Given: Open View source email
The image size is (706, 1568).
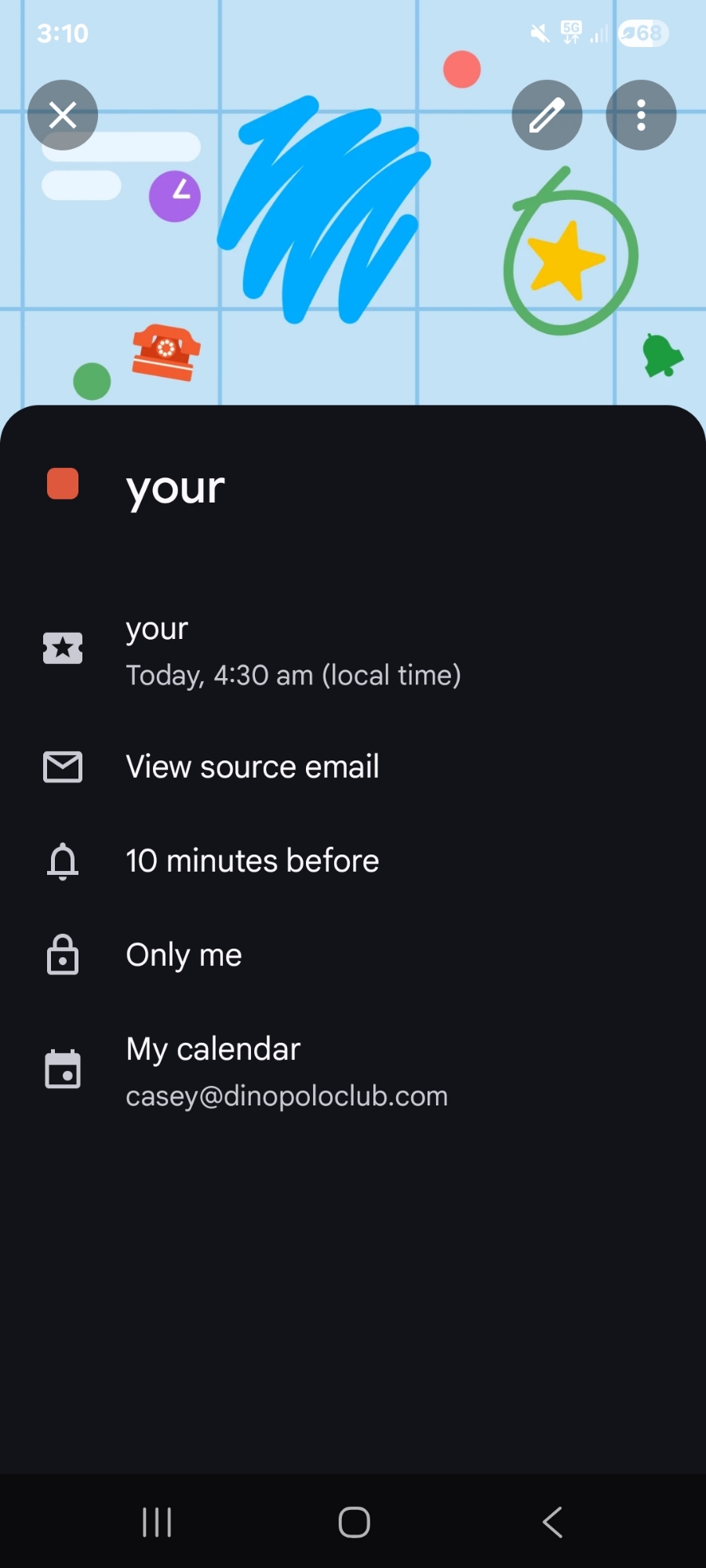Looking at the screenshot, I should click(x=252, y=767).
